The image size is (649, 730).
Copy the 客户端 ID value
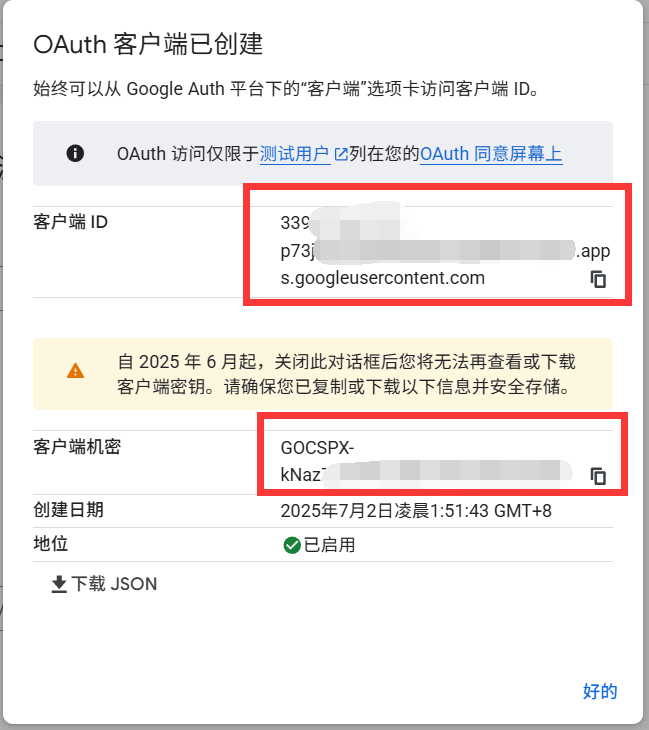click(598, 279)
